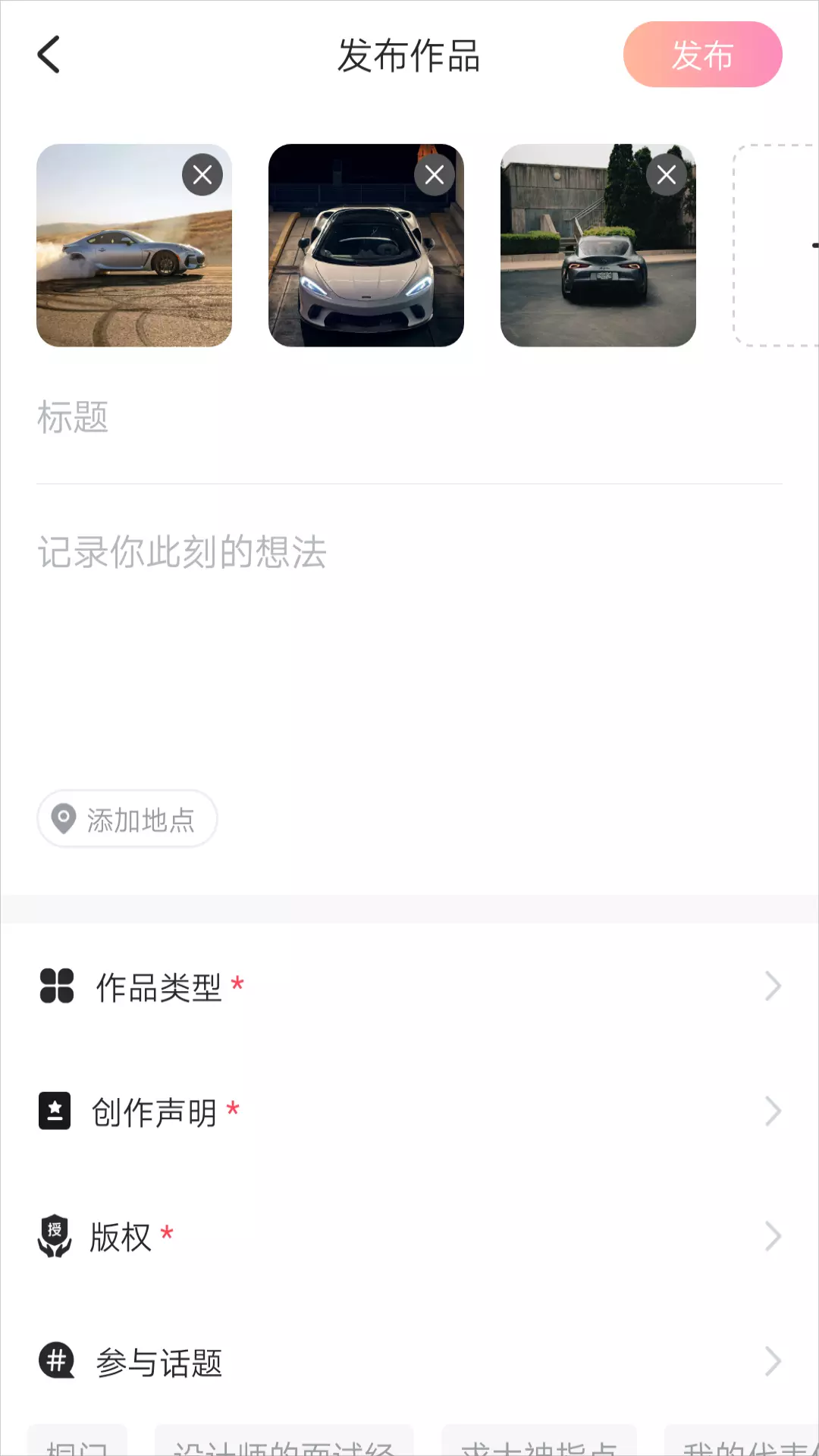The height and width of the screenshot is (1456, 819).
Task: Remove the grey car by building photo
Action: (x=667, y=175)
